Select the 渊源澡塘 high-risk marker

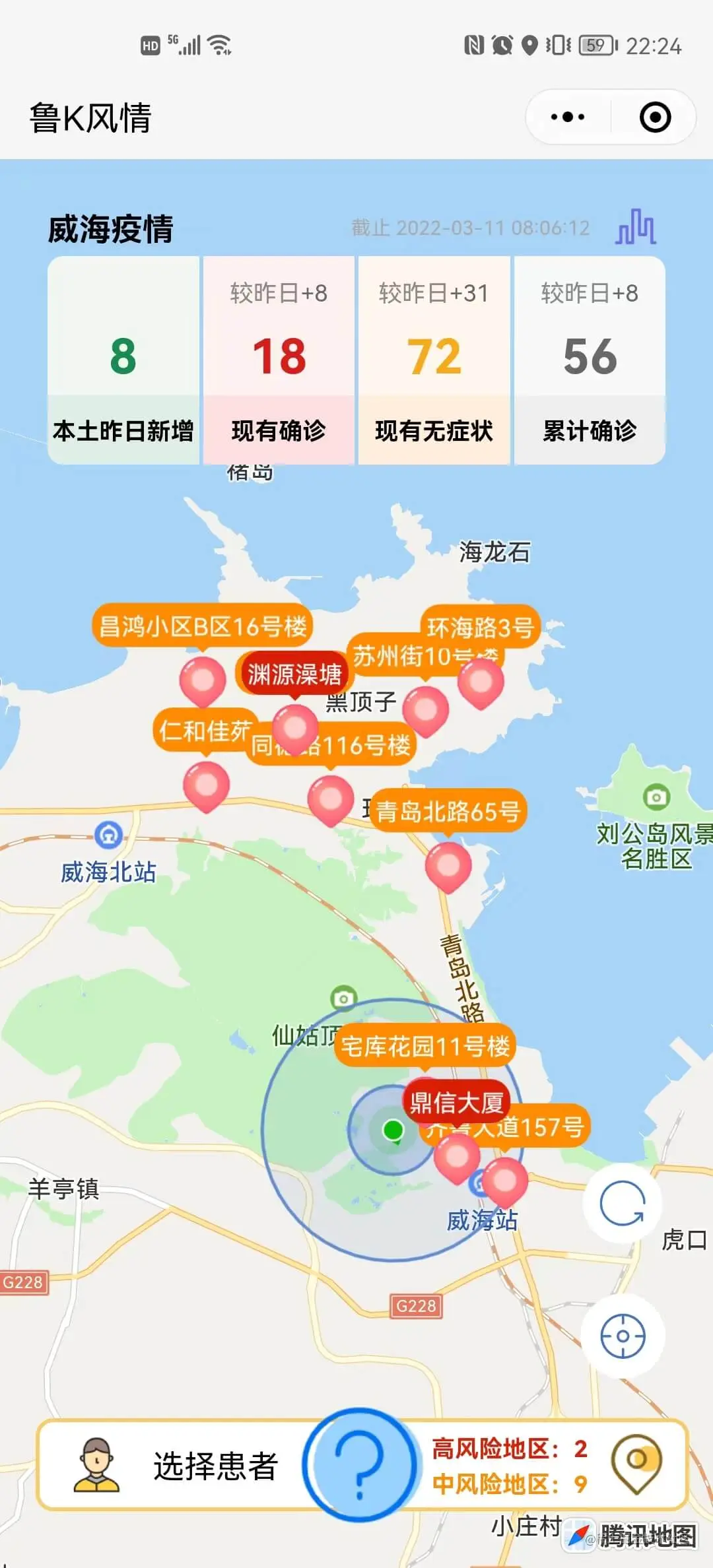tap(294, 674)
